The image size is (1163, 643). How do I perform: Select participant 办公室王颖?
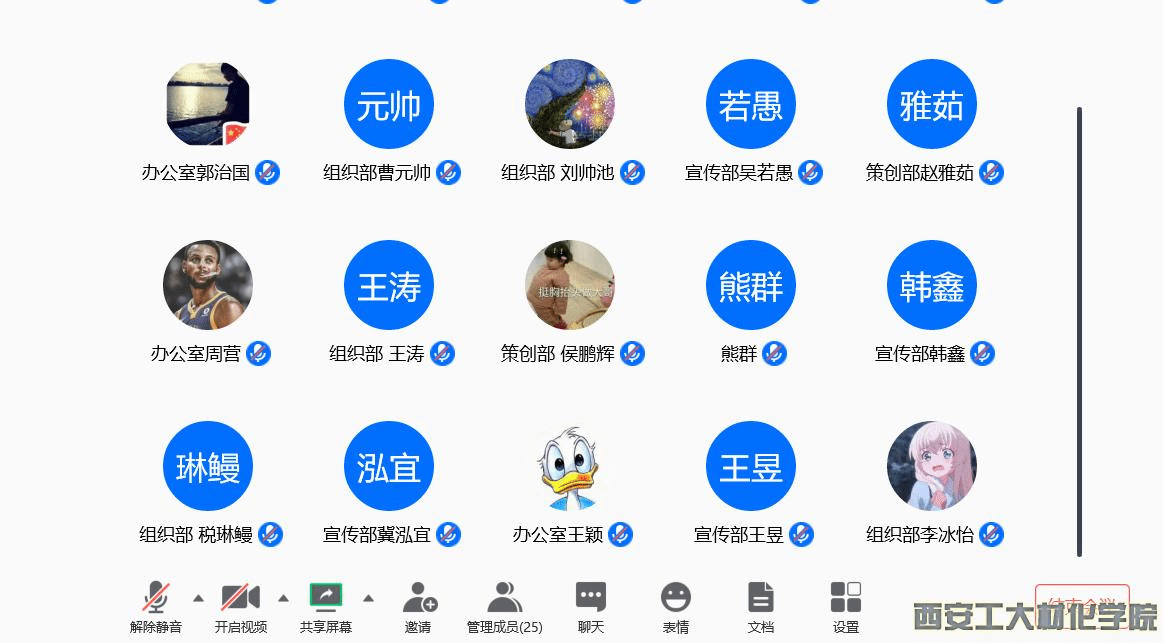[570, 467]
